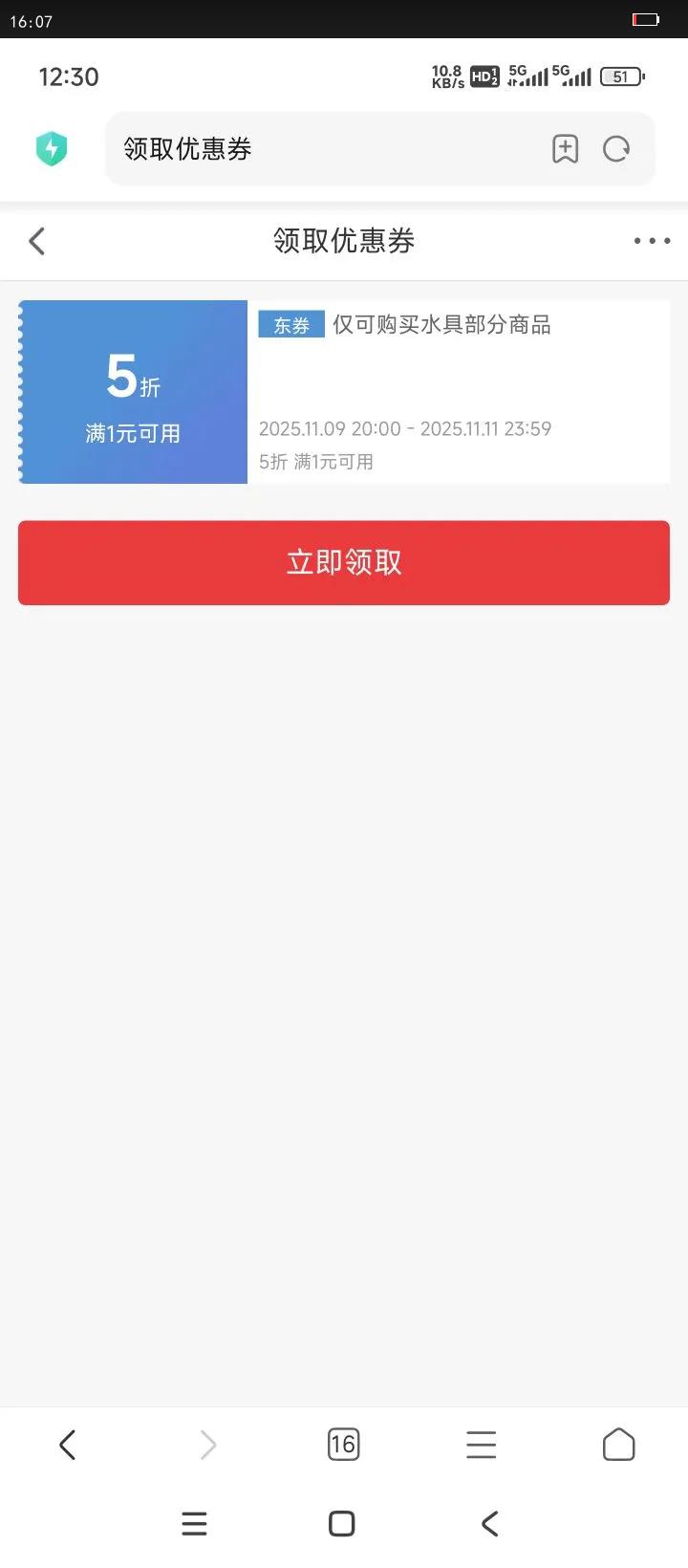This screenshot has height=1568, width=688.
Task: Open the three-dot overflow menu
Action: pyautogui.click(x=652, y=241)
